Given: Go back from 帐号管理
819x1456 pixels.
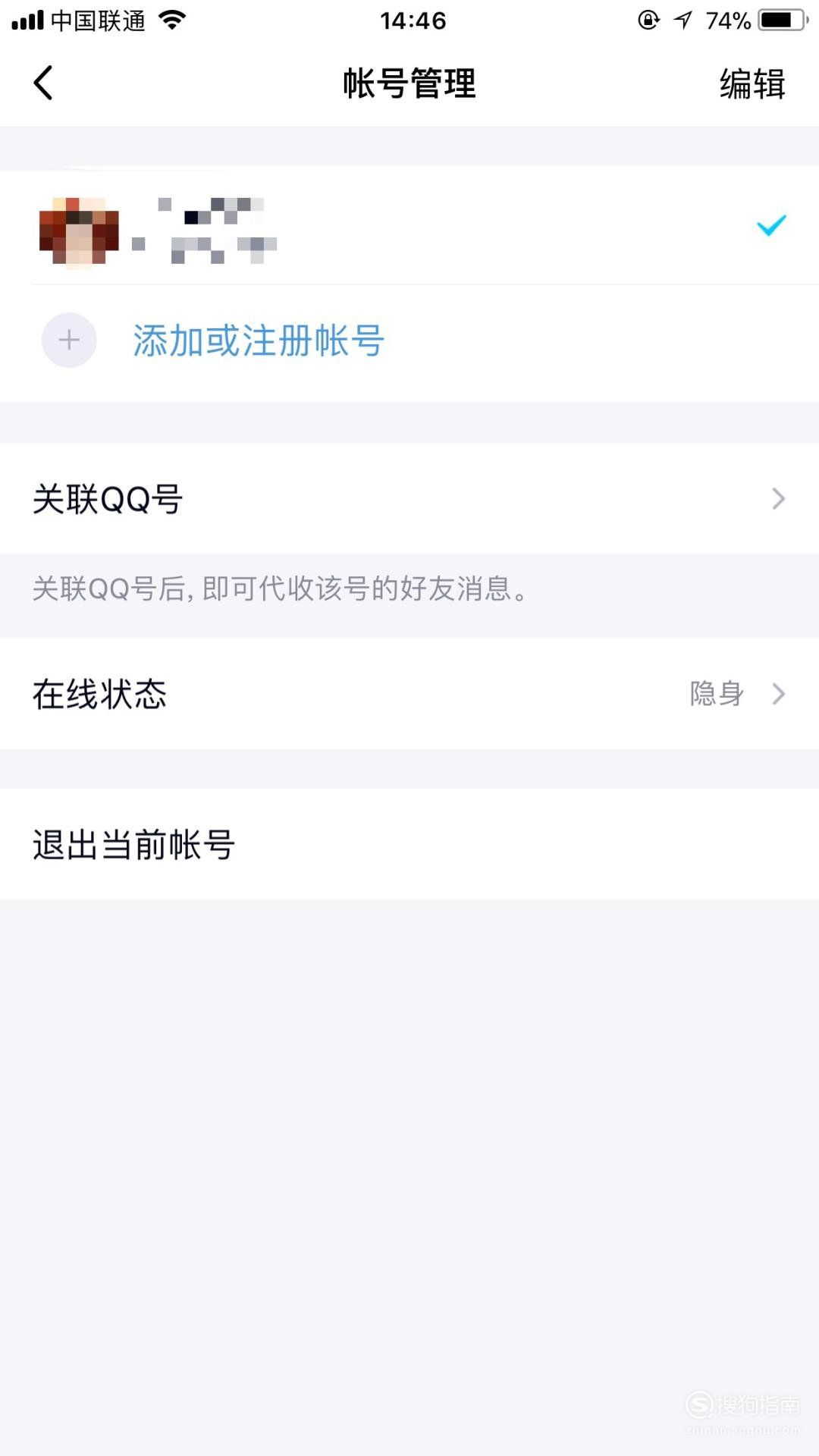Looking at the screenshot, I should click(43, 83).
